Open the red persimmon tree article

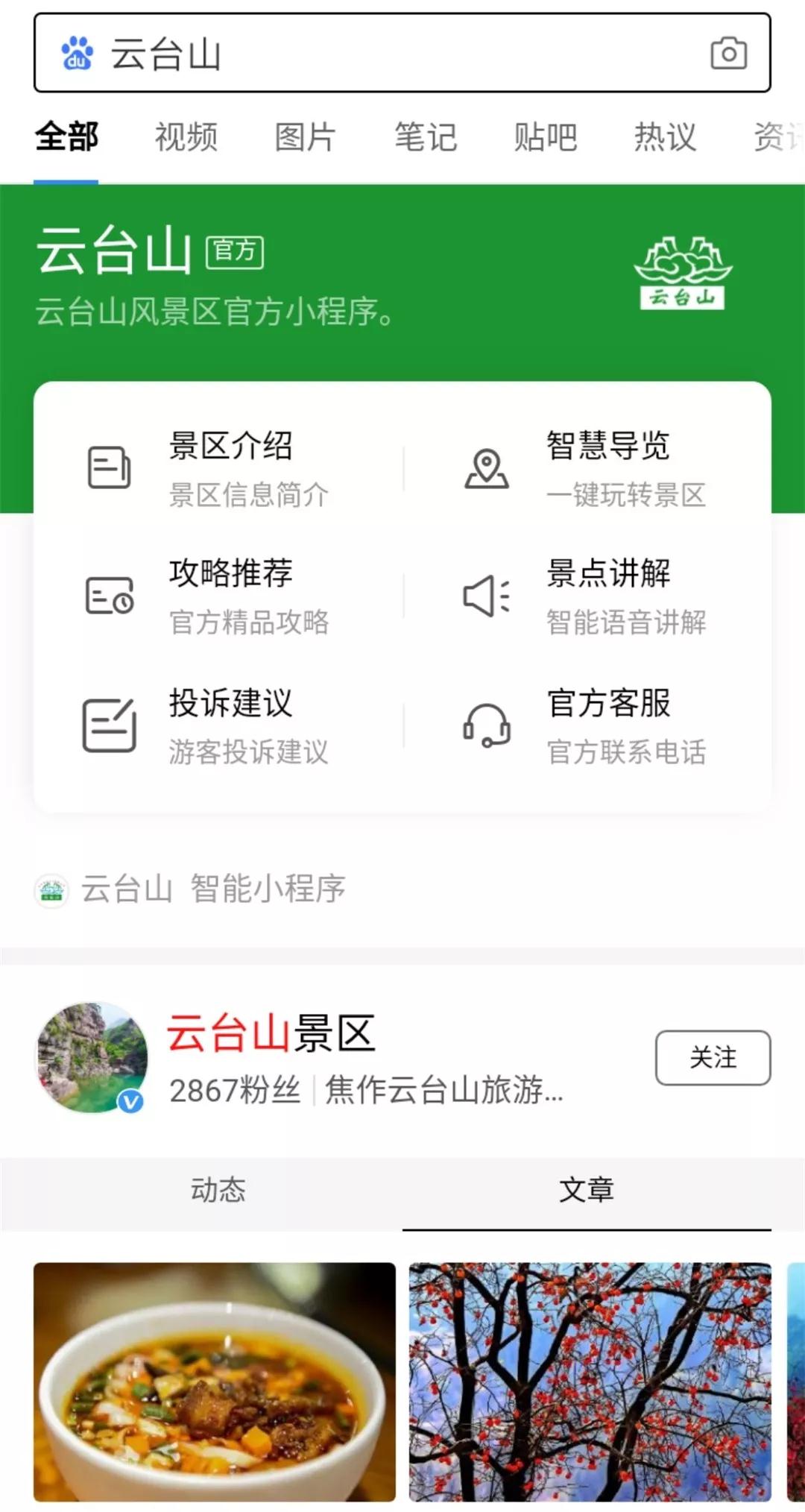[x=590, y=1381]
